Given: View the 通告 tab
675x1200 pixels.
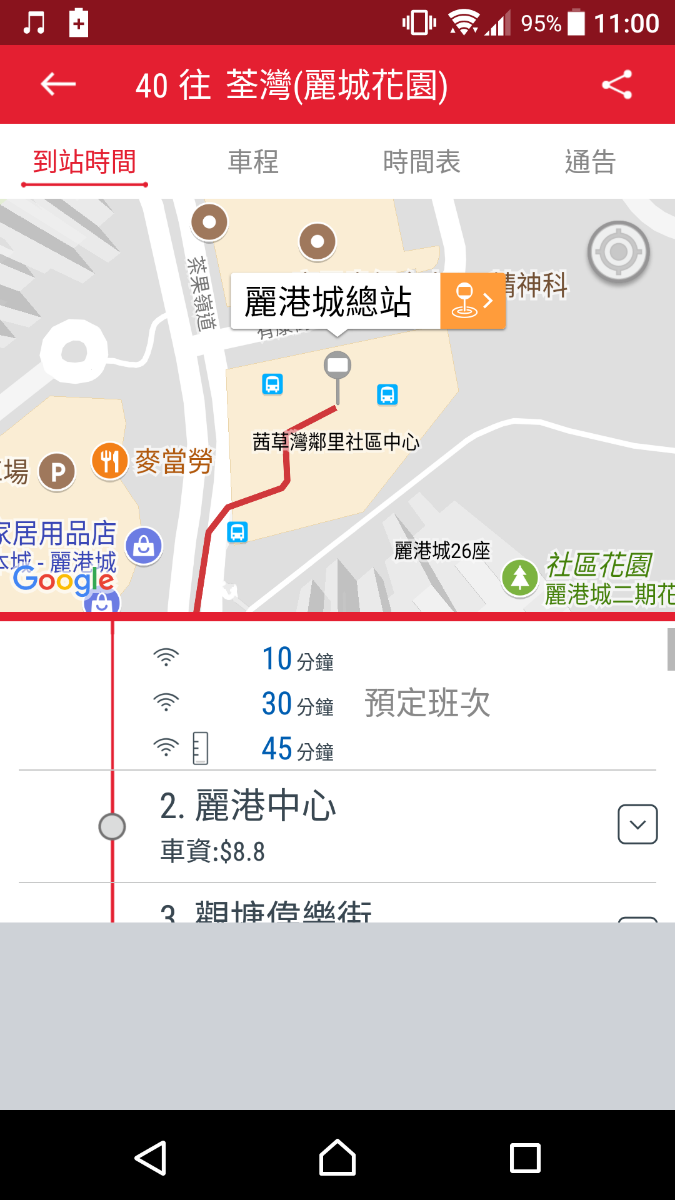Looking at the screenshot, I should pyautogui.click(x=590, y=162).
